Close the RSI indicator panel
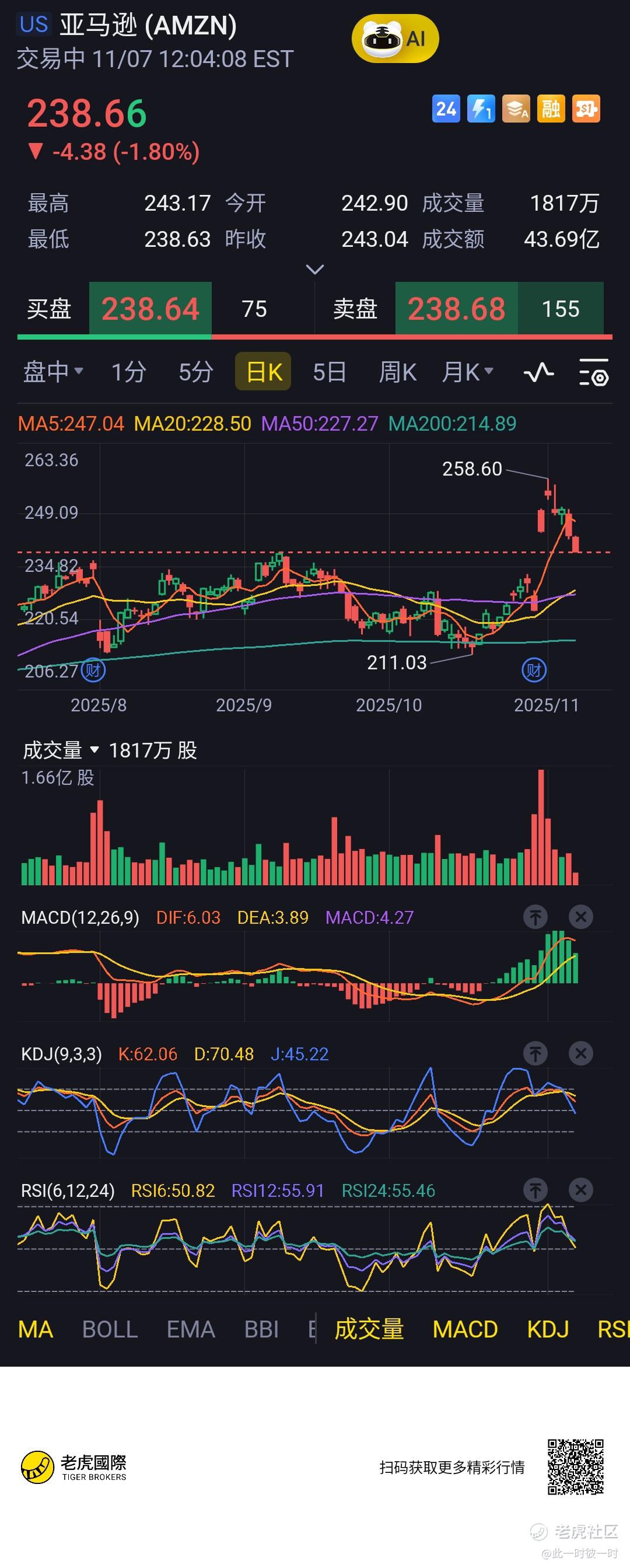This screenshot has width=630, height=1568. click(580, 1189)
